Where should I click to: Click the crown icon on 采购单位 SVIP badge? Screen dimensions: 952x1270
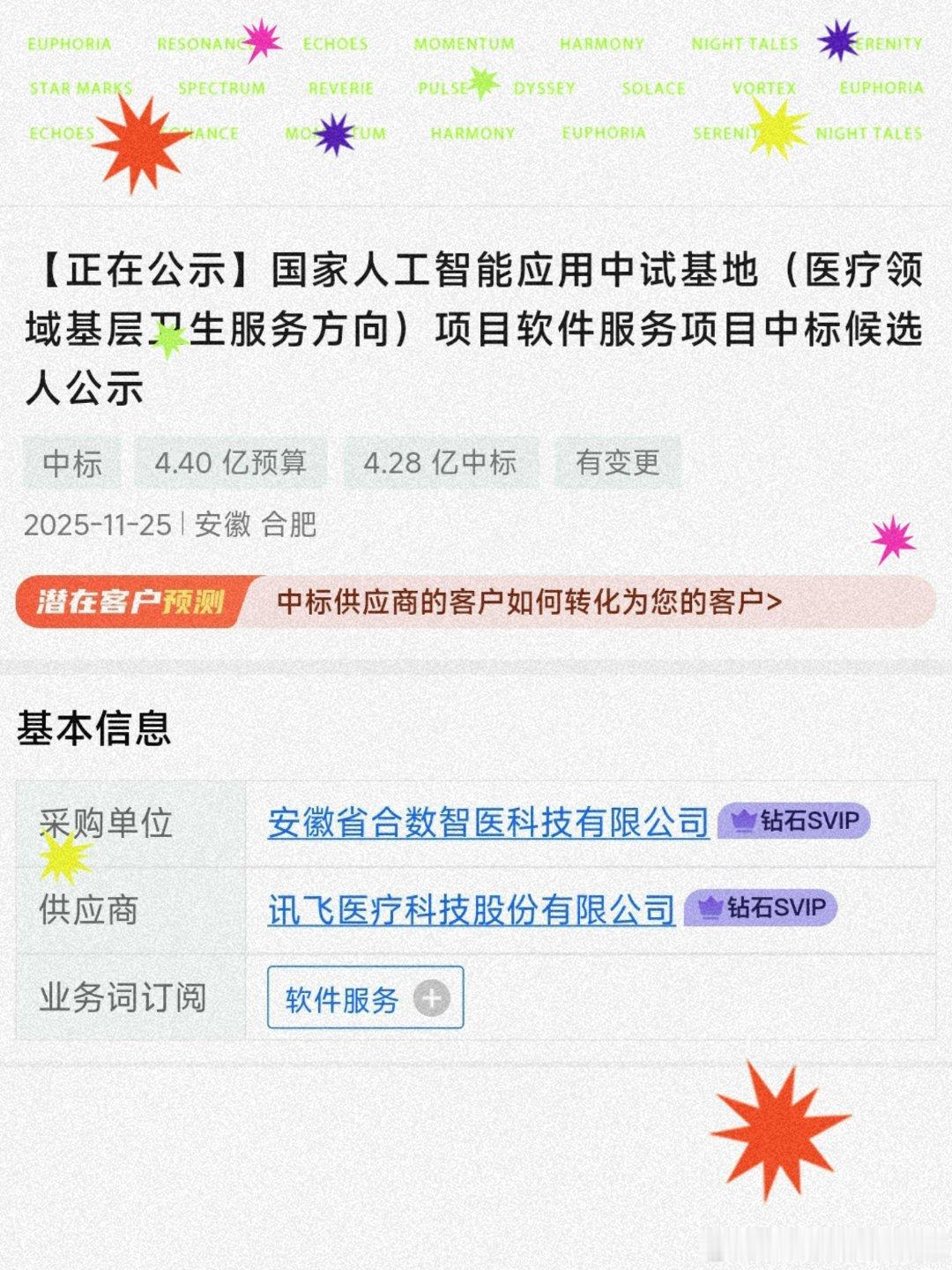[x=742, y=820]
